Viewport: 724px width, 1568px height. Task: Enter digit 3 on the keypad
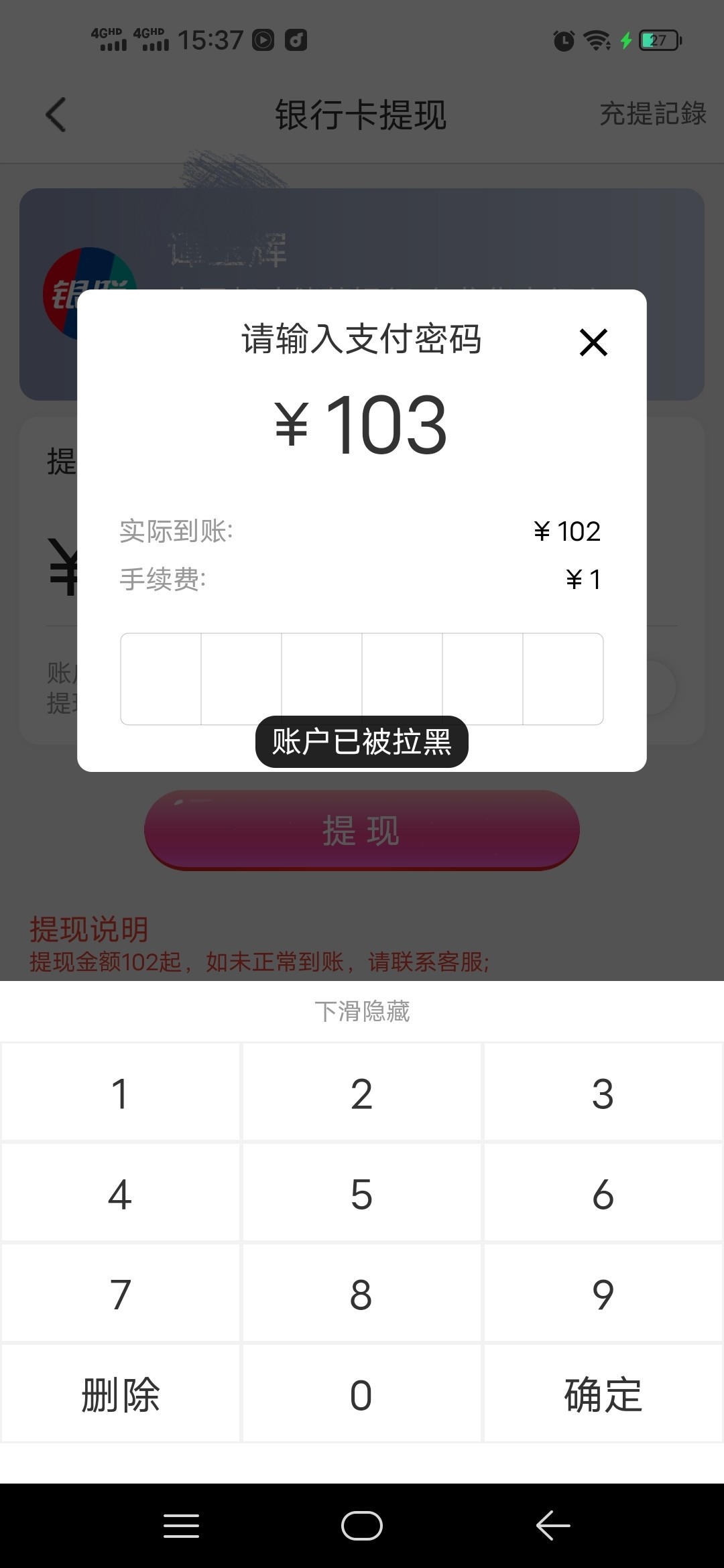(x=603, y=1093)
